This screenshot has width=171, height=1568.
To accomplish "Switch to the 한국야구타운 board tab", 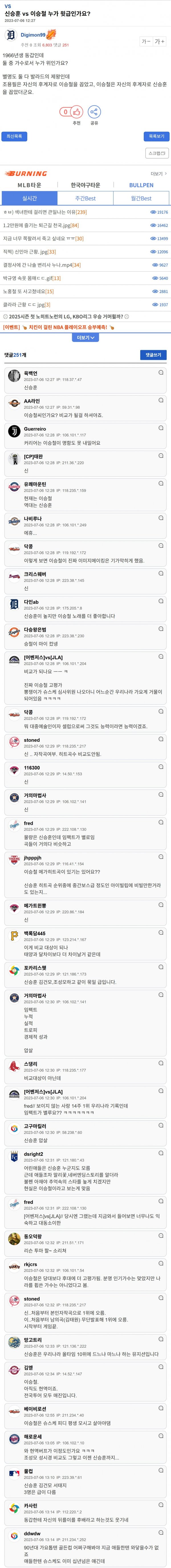I will tap(85, 185).
